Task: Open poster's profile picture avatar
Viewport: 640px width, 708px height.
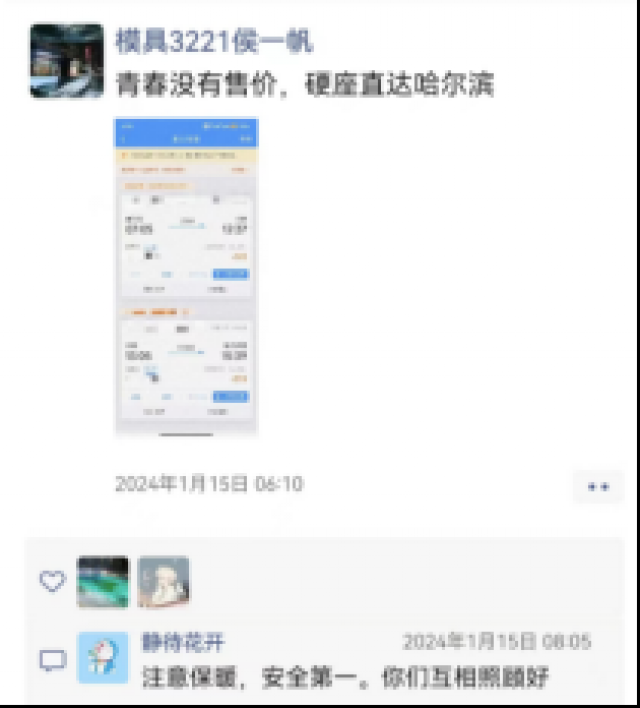Action: tap(67, 60)
